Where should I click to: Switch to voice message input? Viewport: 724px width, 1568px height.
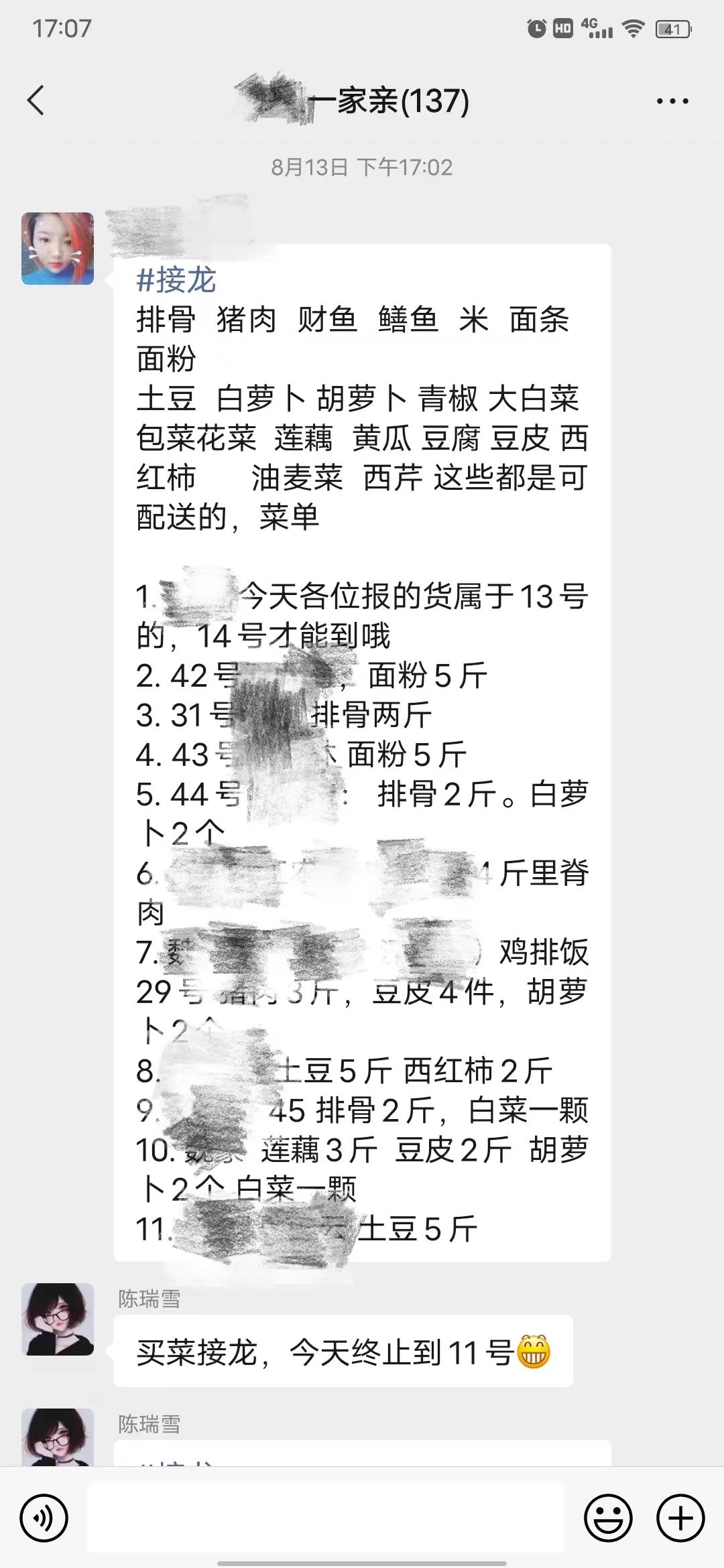tap(44, 1518)
